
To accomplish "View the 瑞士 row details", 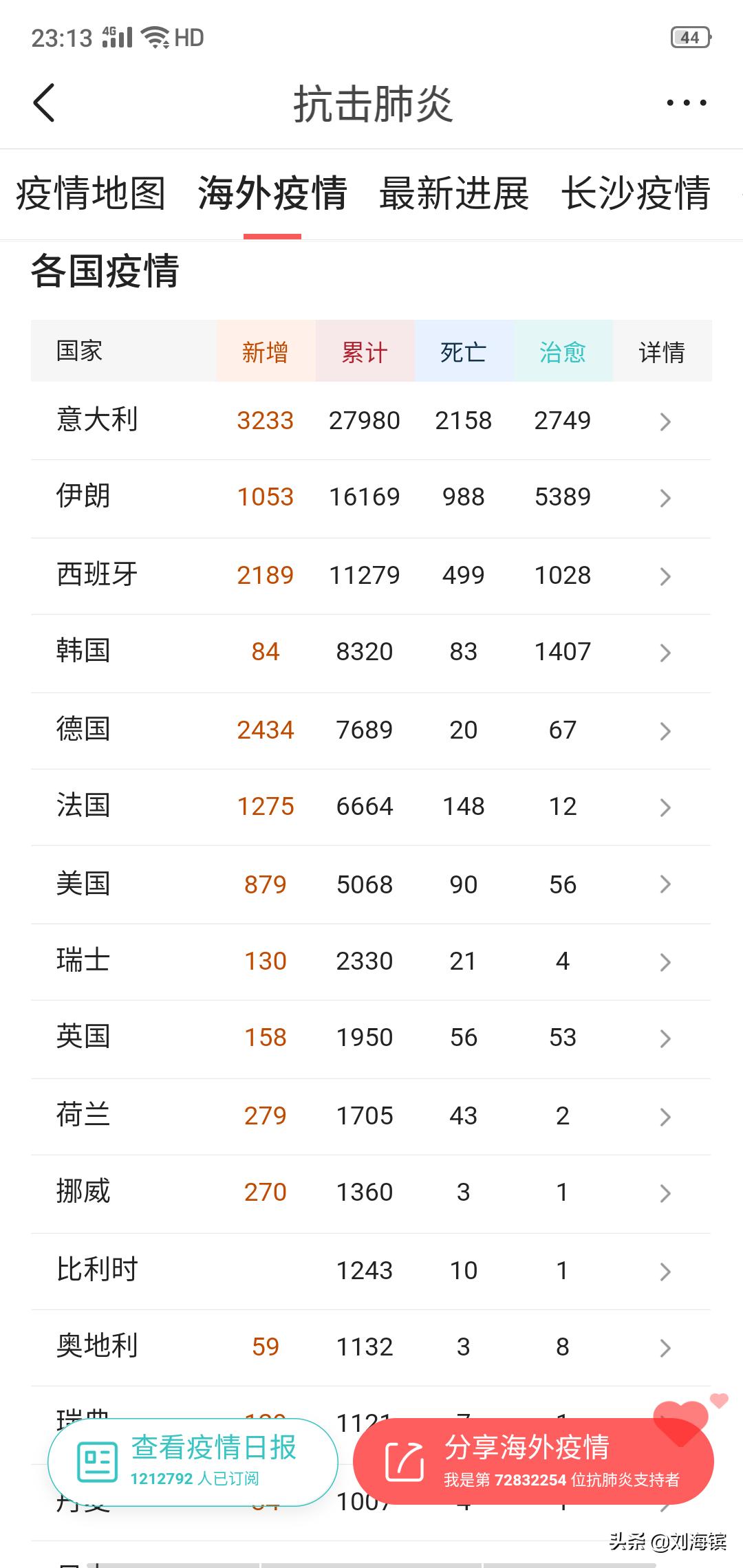I will tap(664, 961).
